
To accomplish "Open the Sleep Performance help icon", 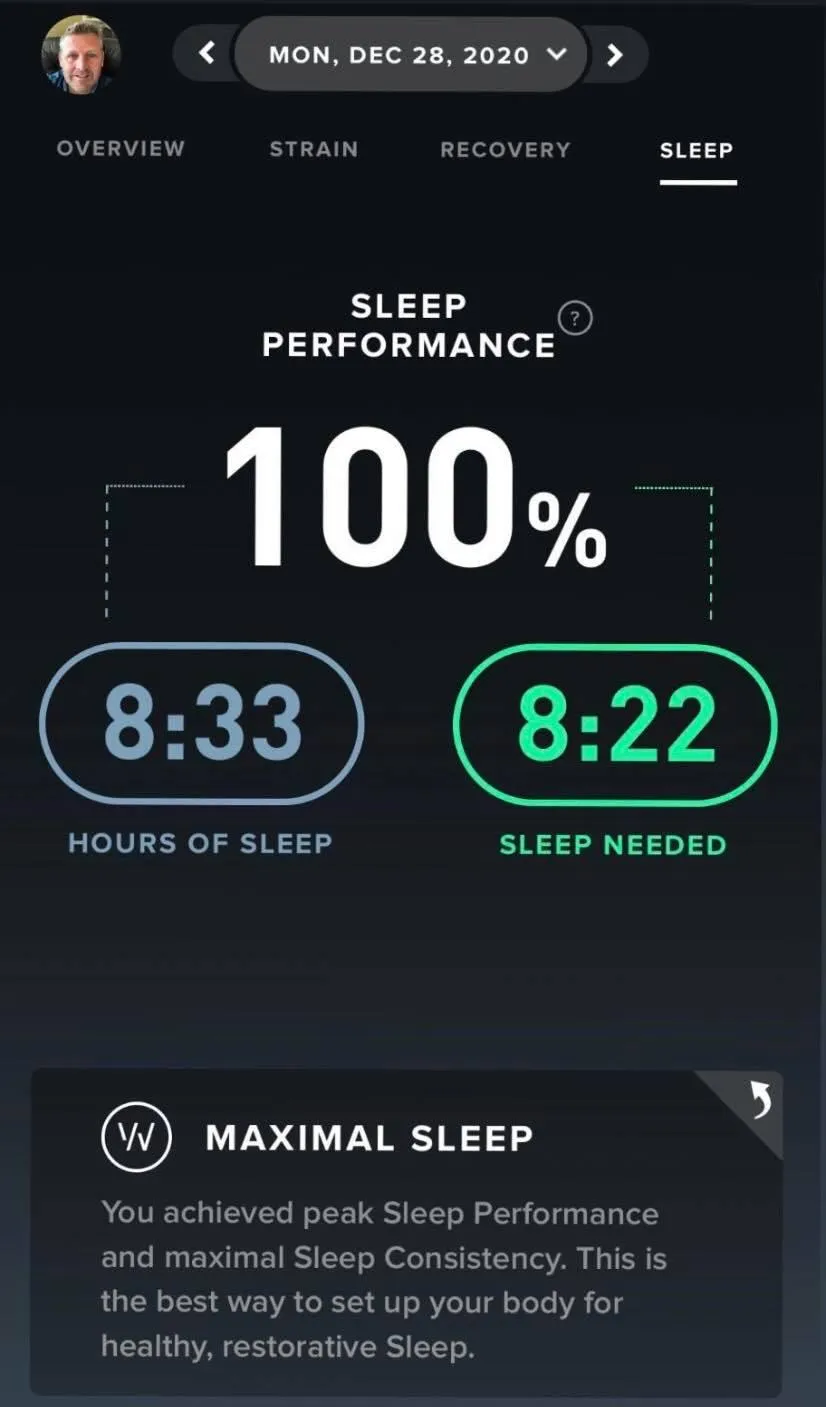I will pos(575,320).
